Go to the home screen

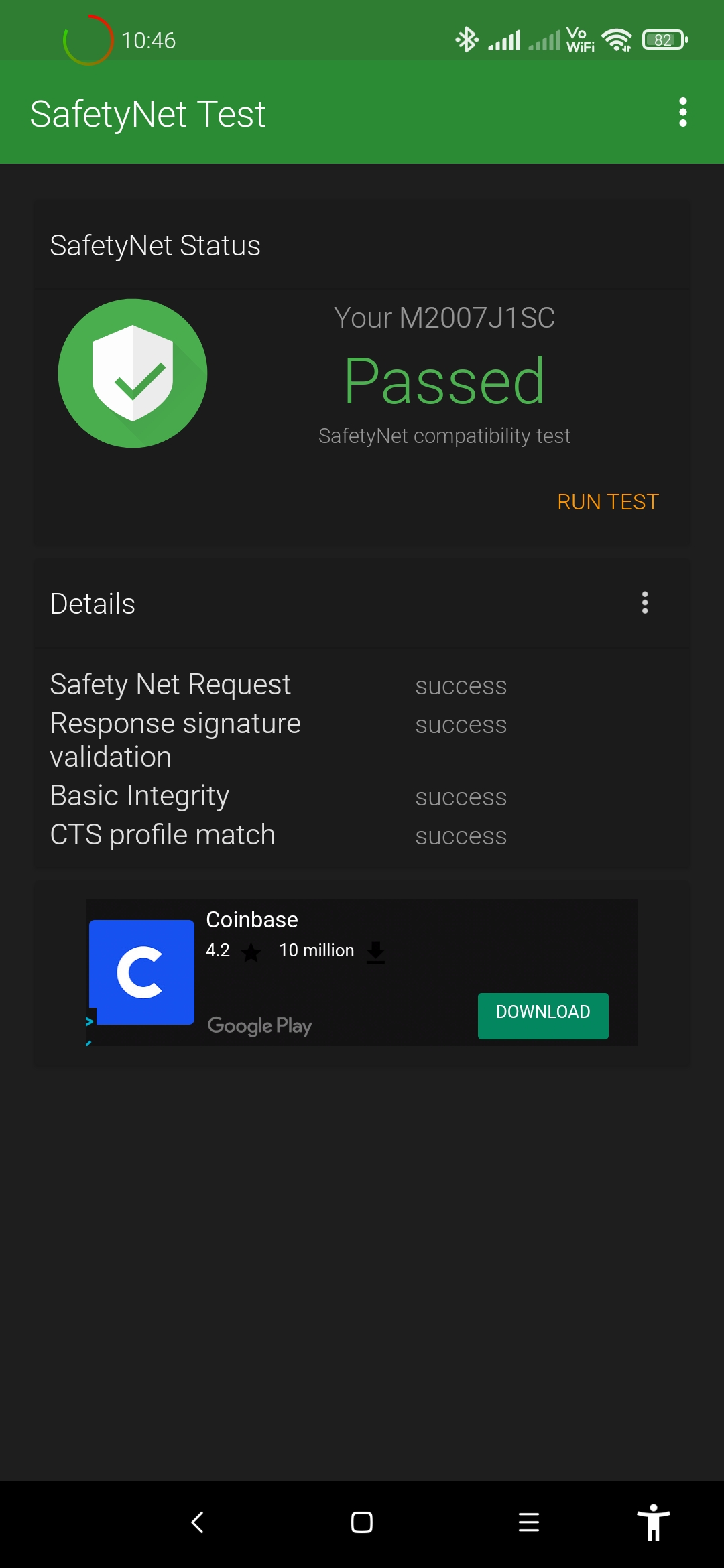pyautogui.click(x=362, y=1522)
